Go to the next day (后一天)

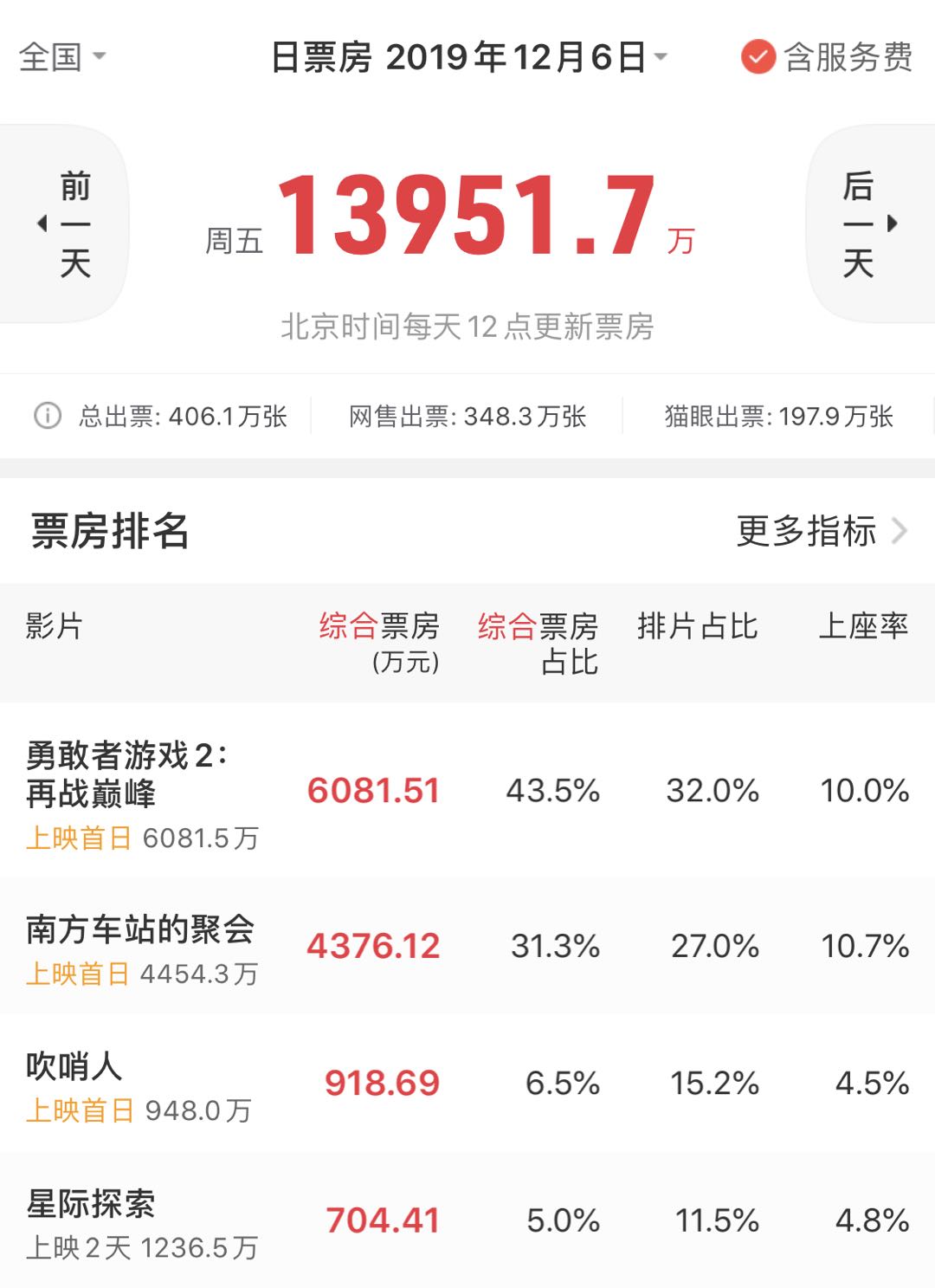click(x=868, y=224)
